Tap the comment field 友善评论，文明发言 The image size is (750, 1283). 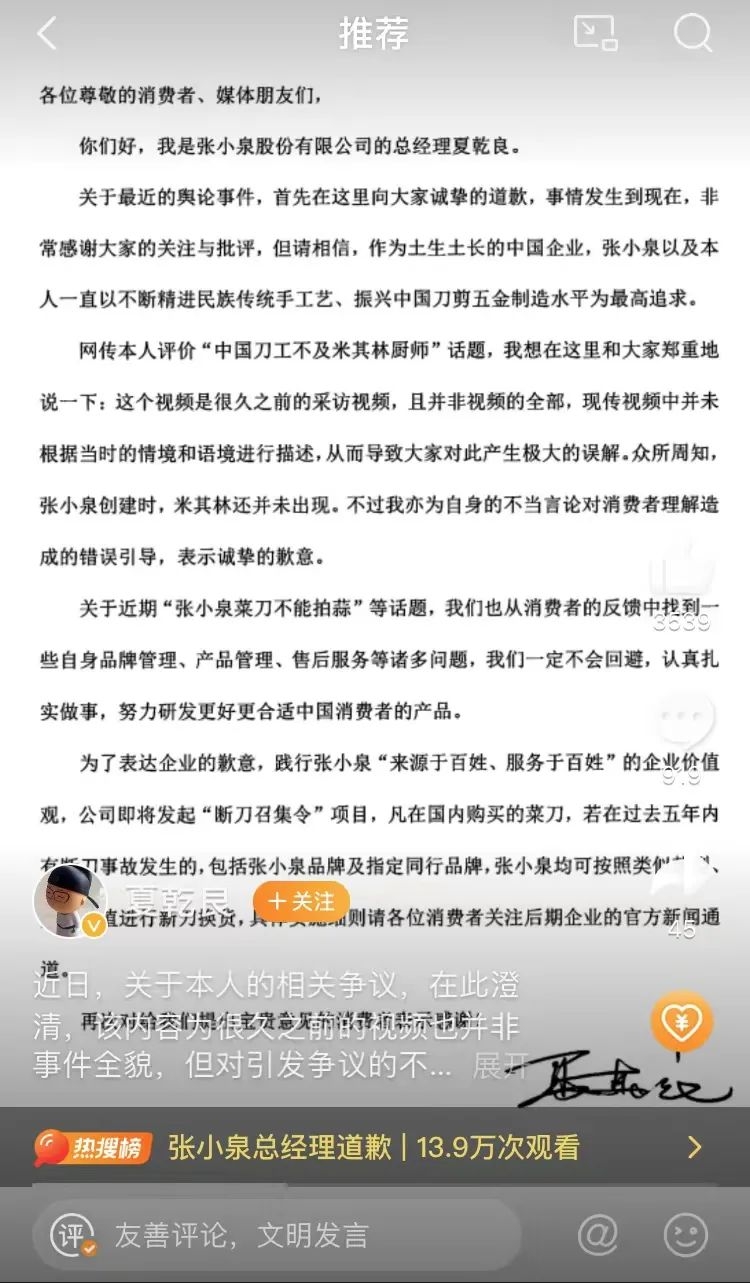[275, 1235]
